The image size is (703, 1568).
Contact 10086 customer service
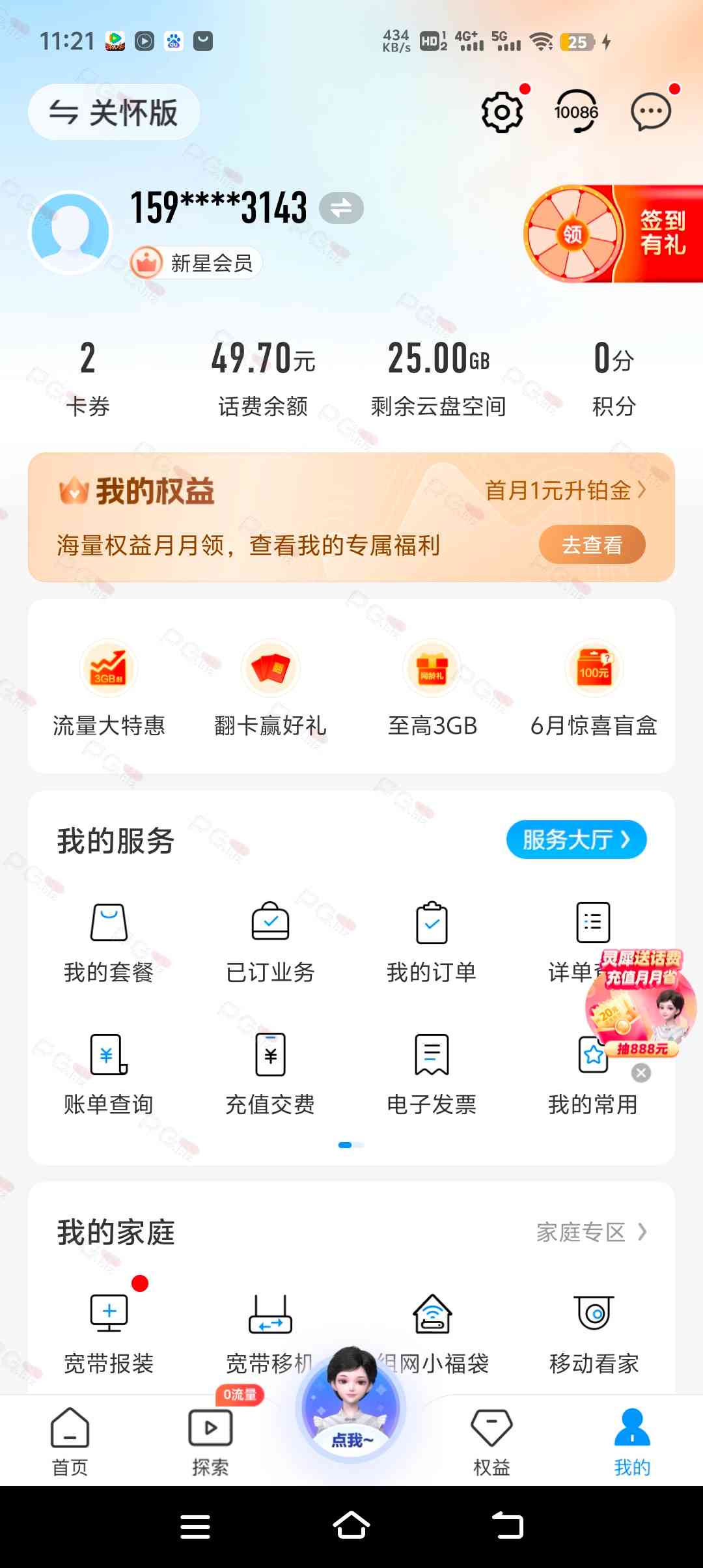tap(576, 112)
